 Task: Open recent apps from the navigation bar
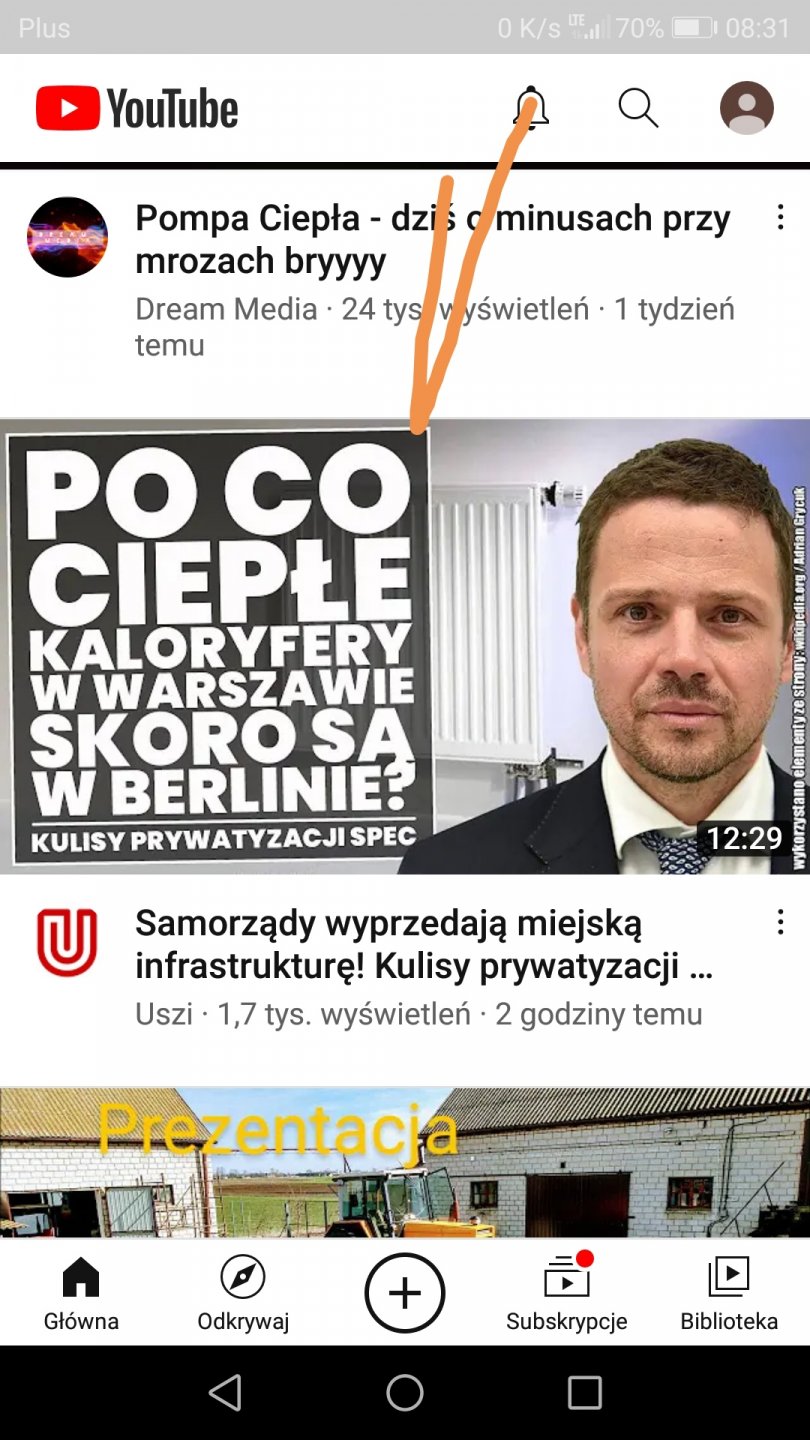(584, 1392)
